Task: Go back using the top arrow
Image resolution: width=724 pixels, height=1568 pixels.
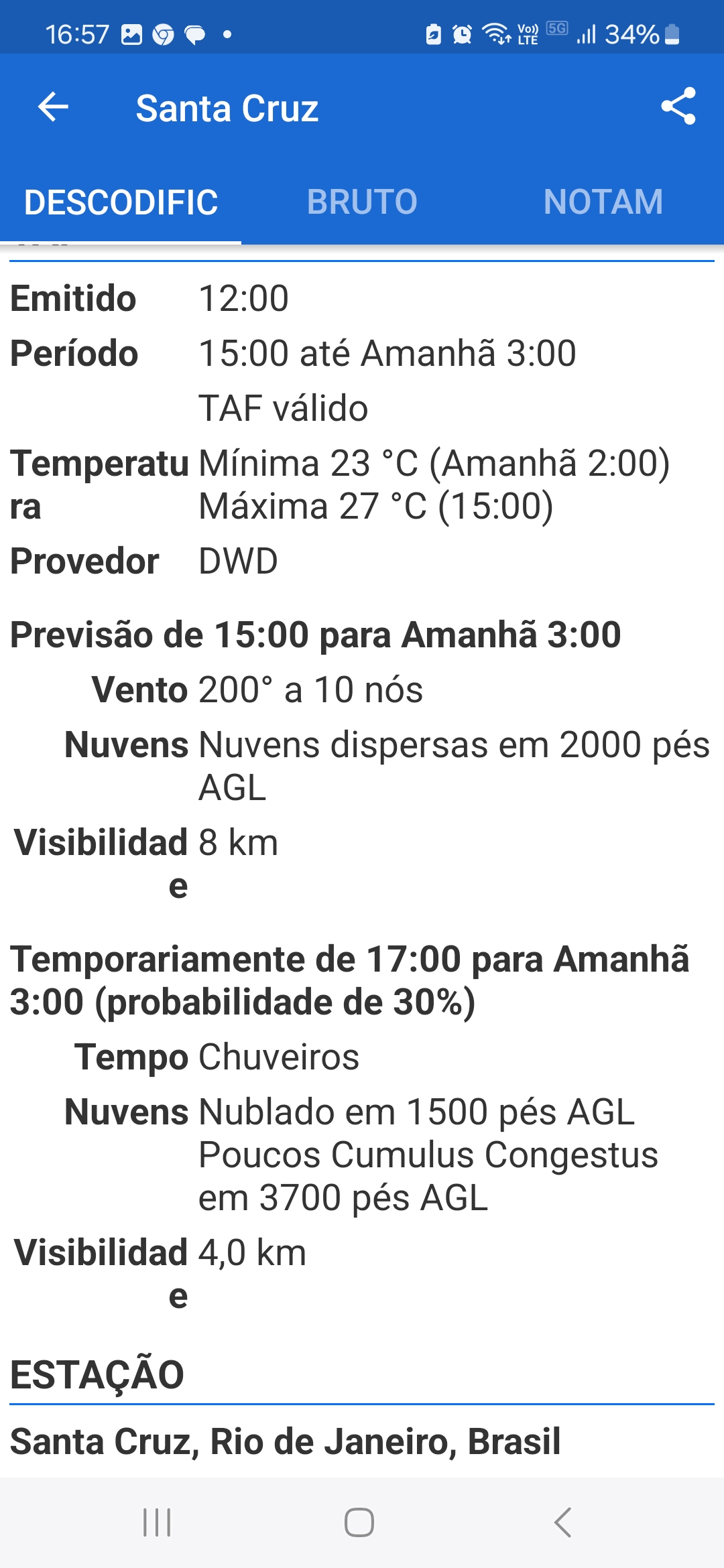Action: click(x=54, y=107)
